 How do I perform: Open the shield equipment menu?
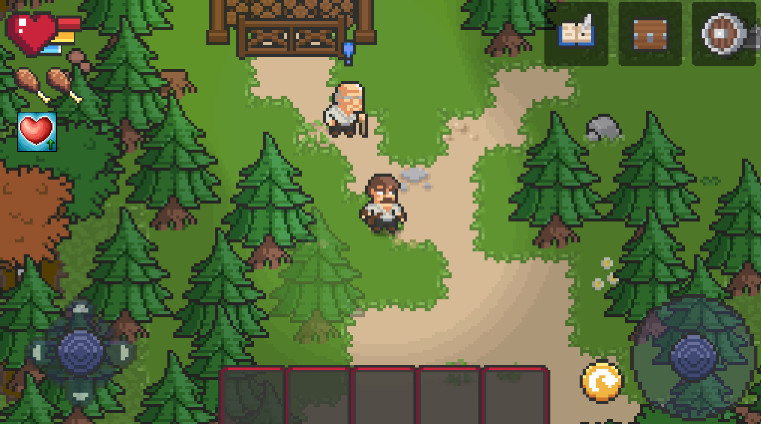[723, 34]
